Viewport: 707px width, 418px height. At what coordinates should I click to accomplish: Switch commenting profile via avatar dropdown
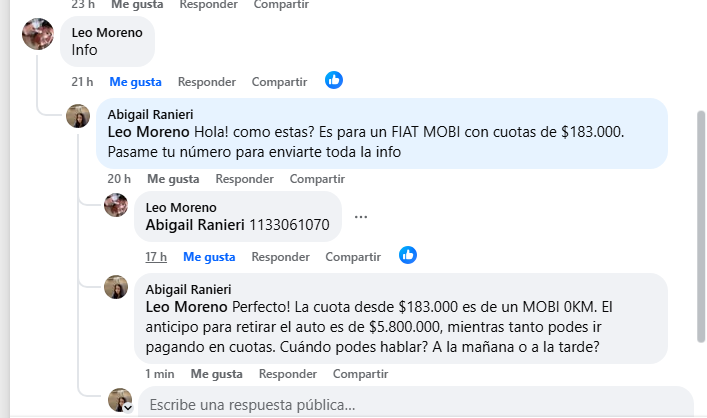127,407
